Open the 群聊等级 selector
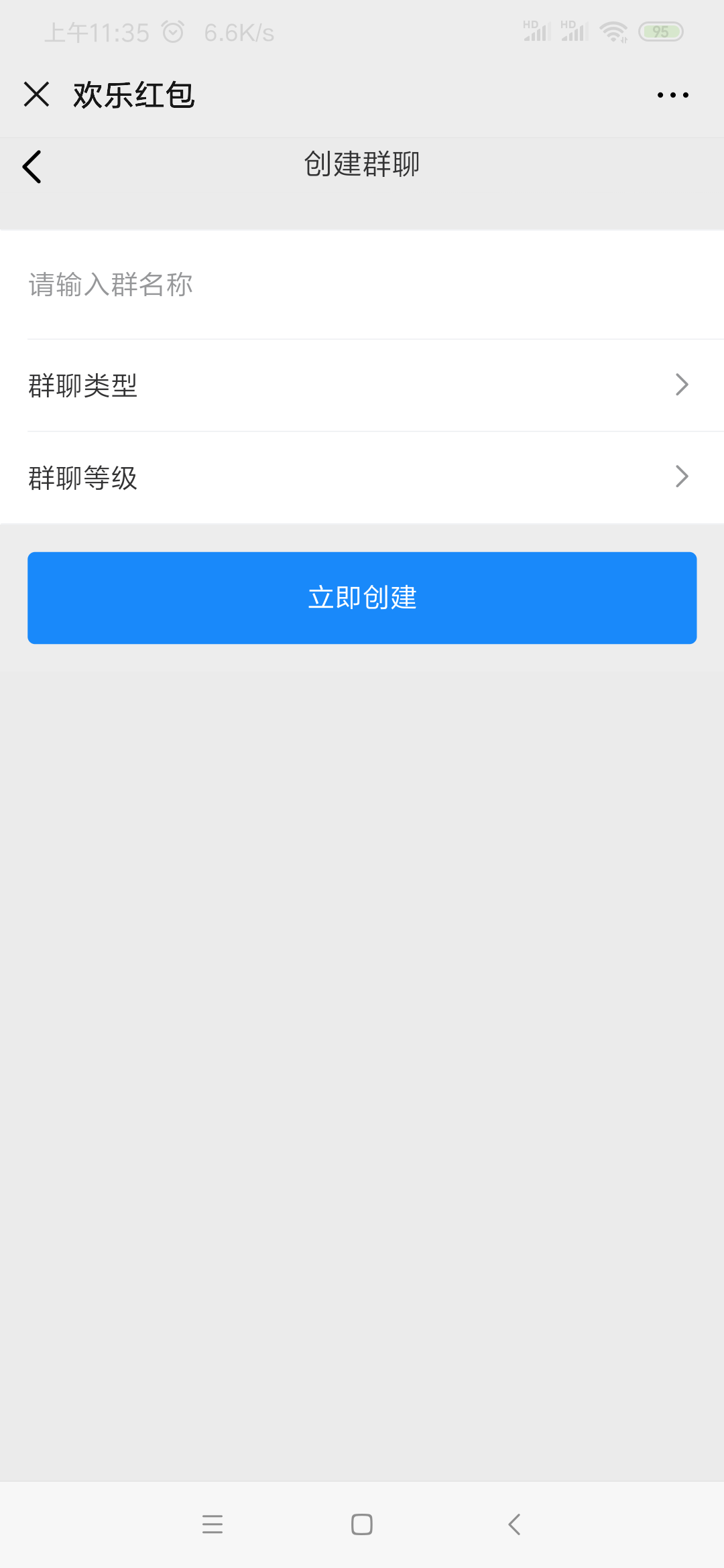Screen dimensions: 724x1568 tap(362, 478)
